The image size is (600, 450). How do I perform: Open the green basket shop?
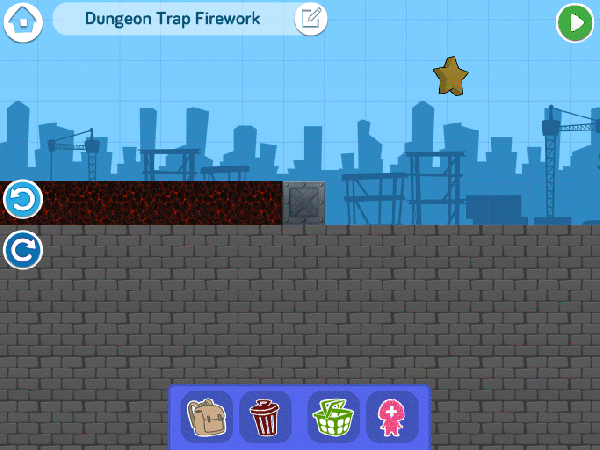tap(332, 417)
